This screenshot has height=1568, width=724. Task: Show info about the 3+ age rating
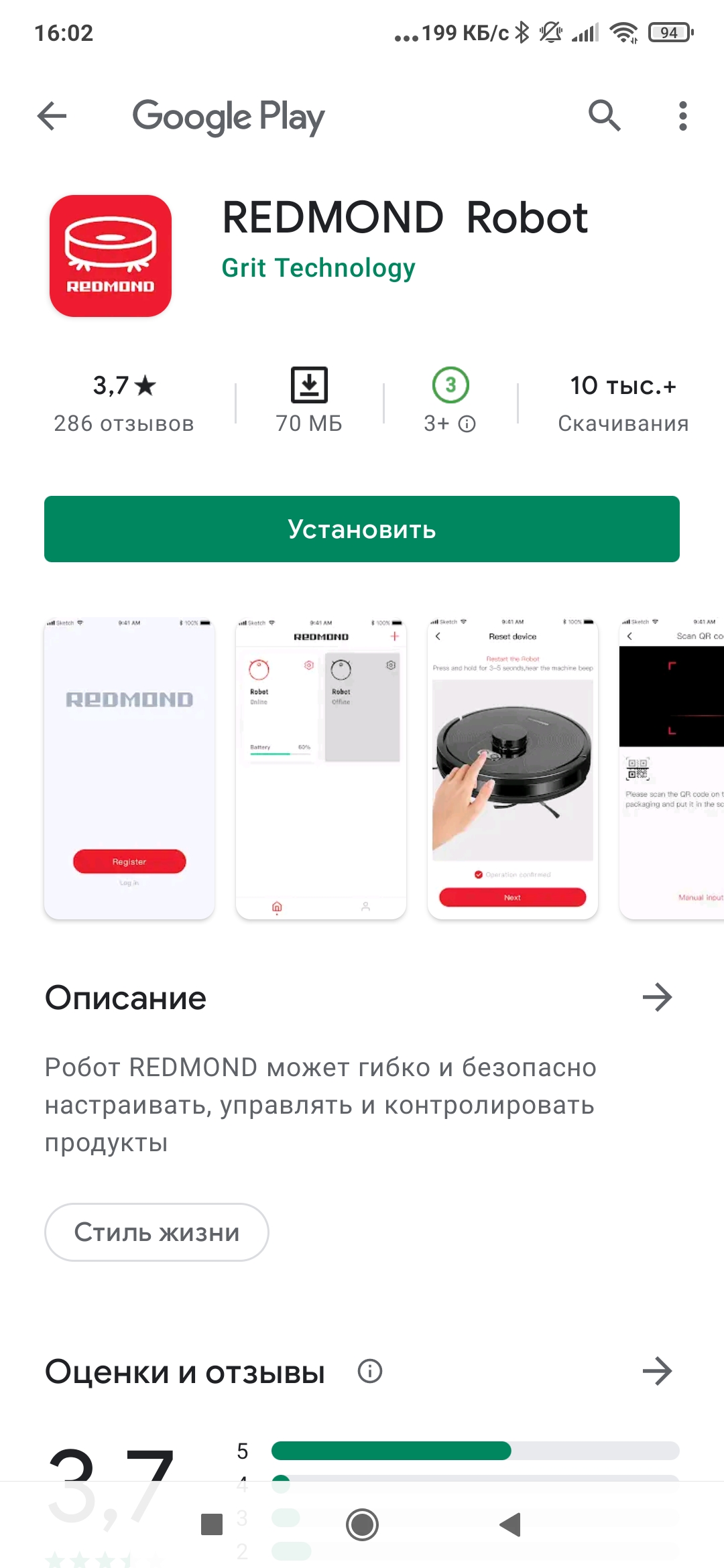467,423
